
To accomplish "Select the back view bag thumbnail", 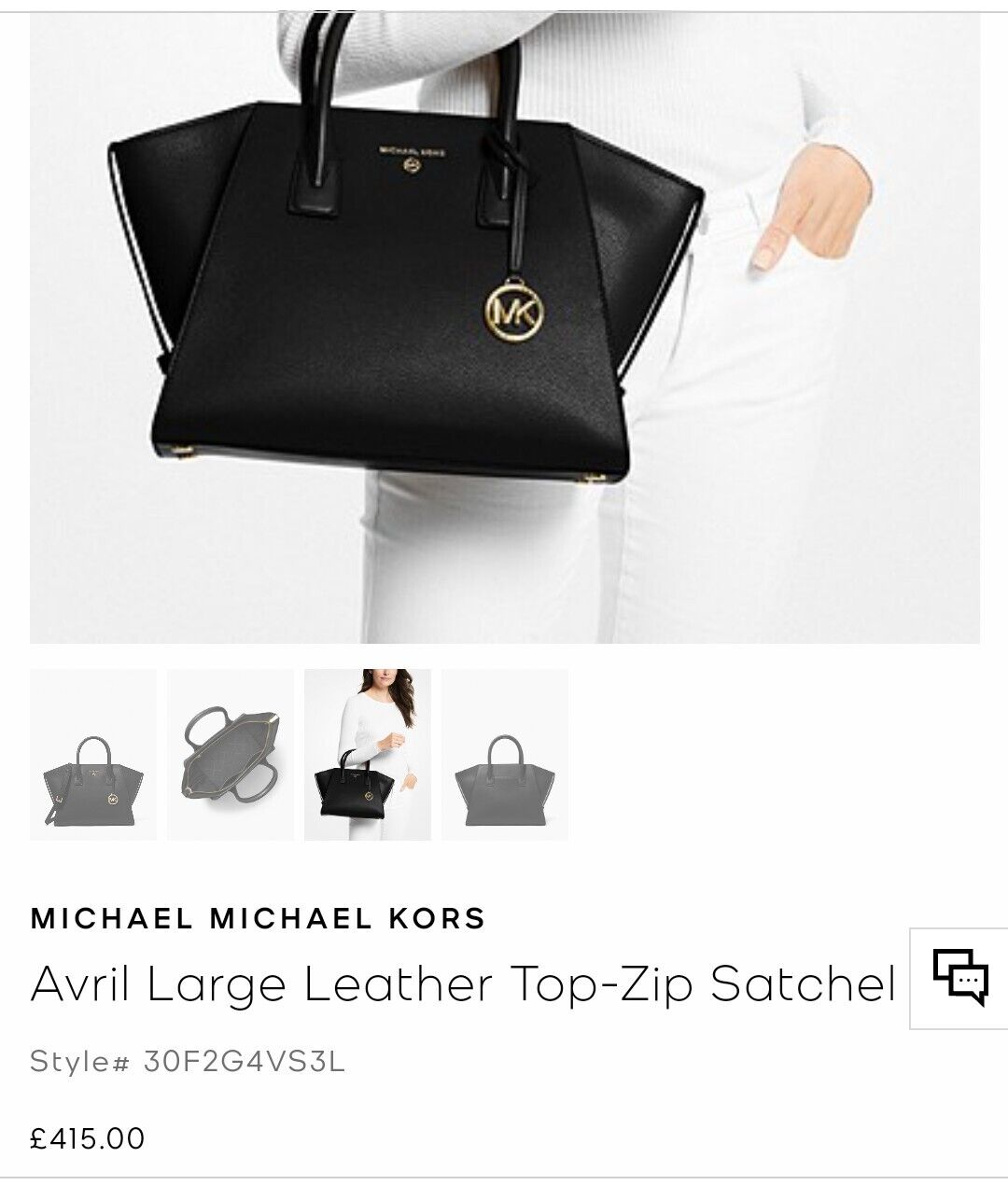I will click(x=505, y=754).
